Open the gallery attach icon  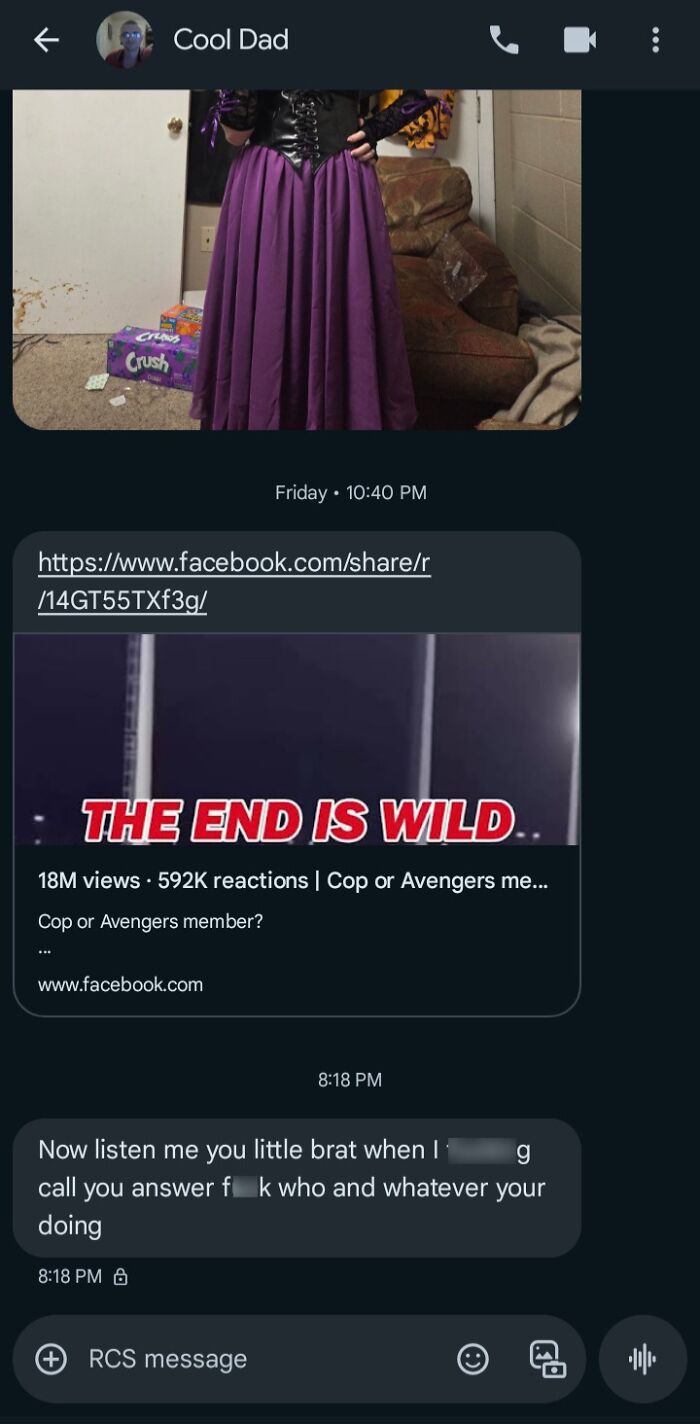(x=547, y=1358)
